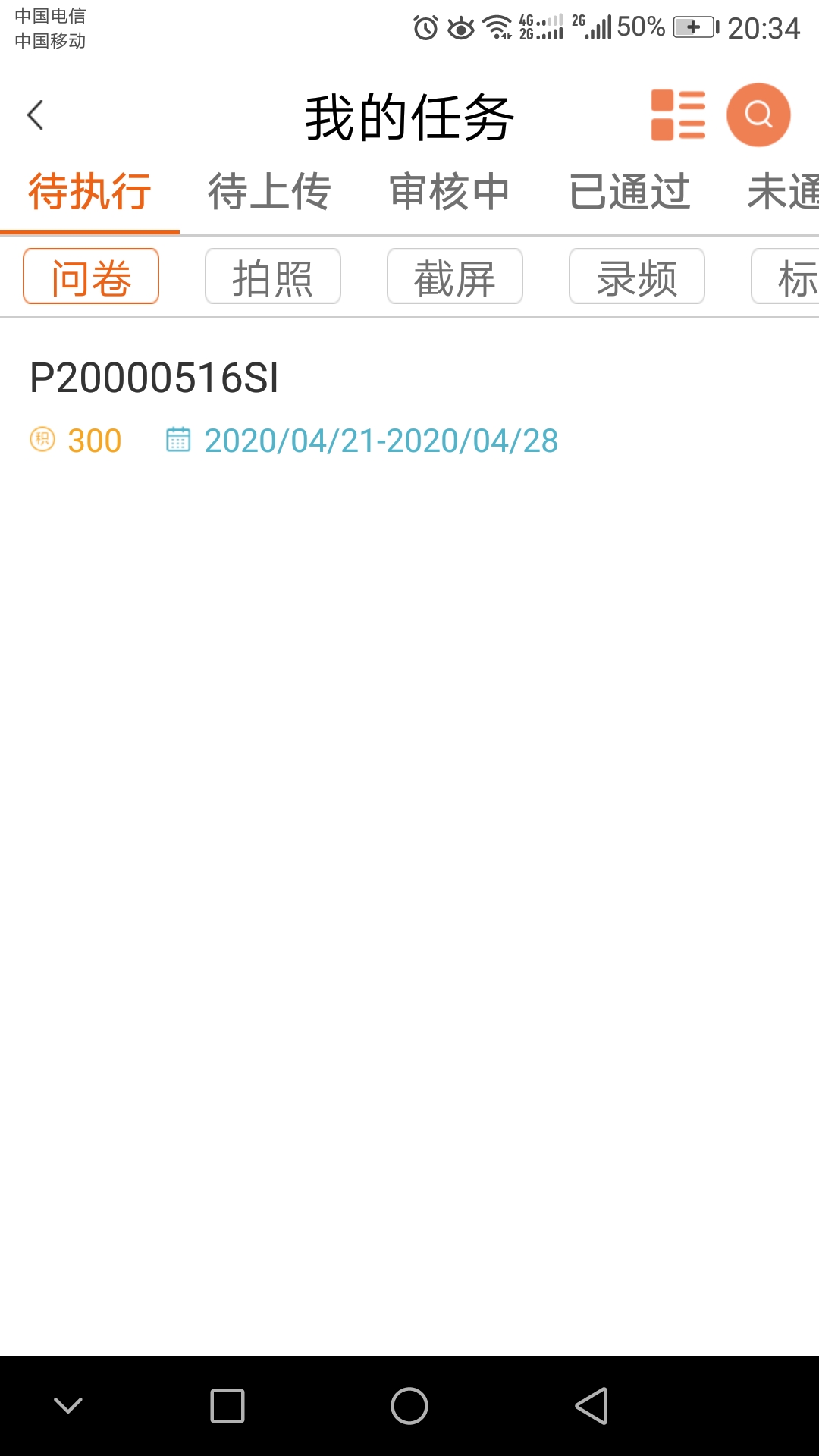Switch the task list layout view
This screenshot has height=1456, width=819.
(678, 115)
